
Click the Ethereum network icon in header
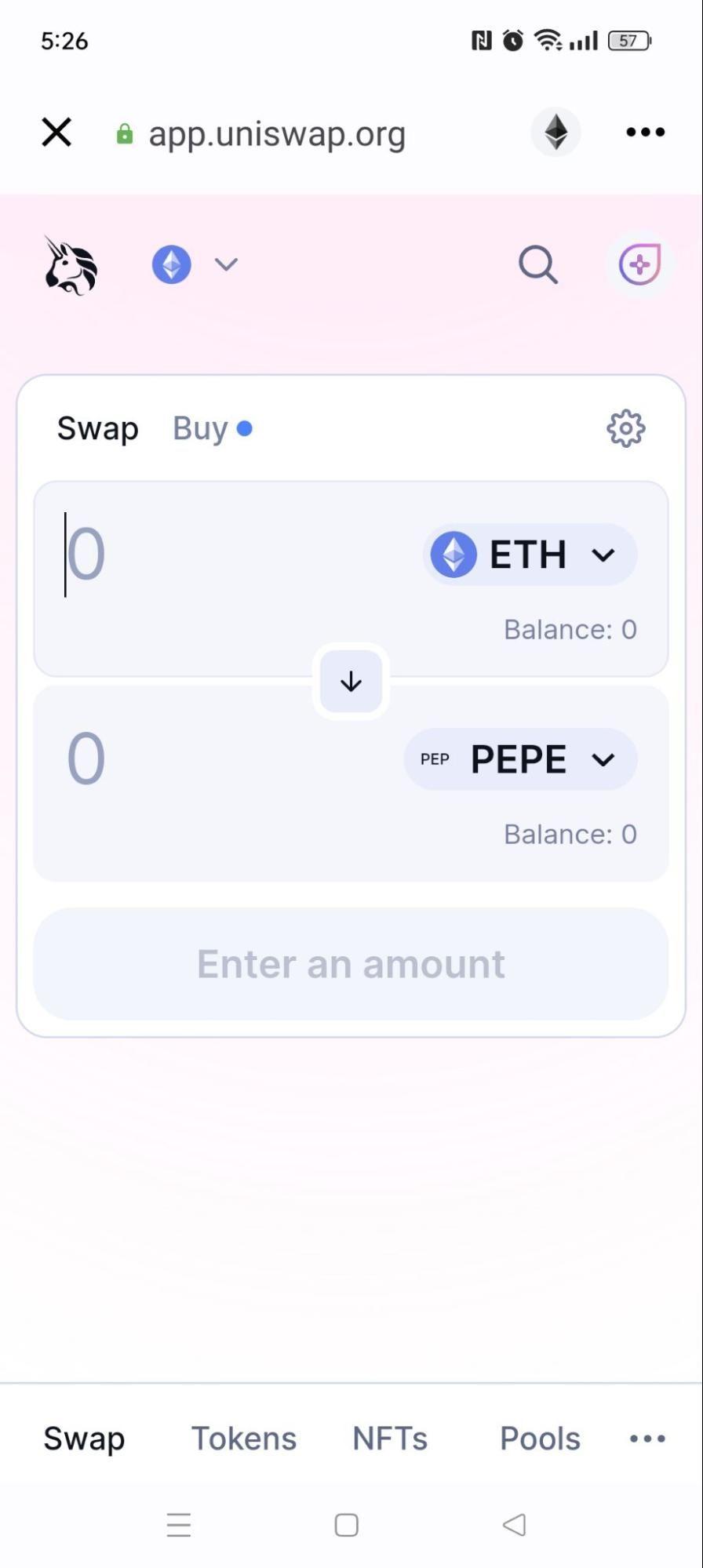[x=170, y=264]
